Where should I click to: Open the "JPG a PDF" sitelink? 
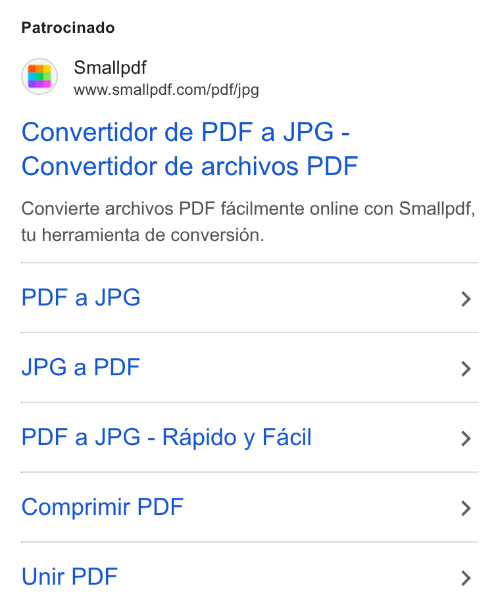coord(250,367)
